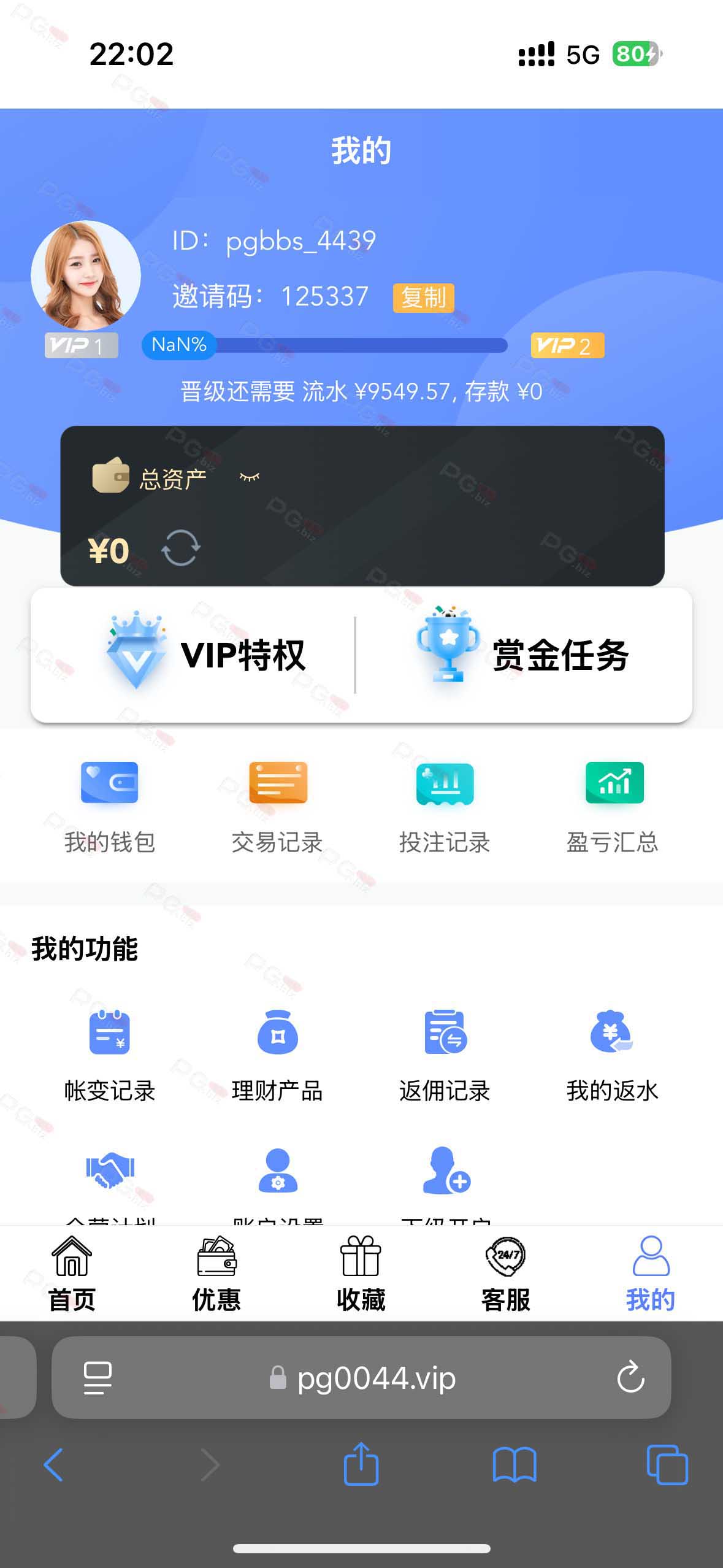Image resolution: width=723 pixels, height=1568 pixels.
Task: Tap the profile avatar picture
Action: pyautogui.click(x=86, y=276)
